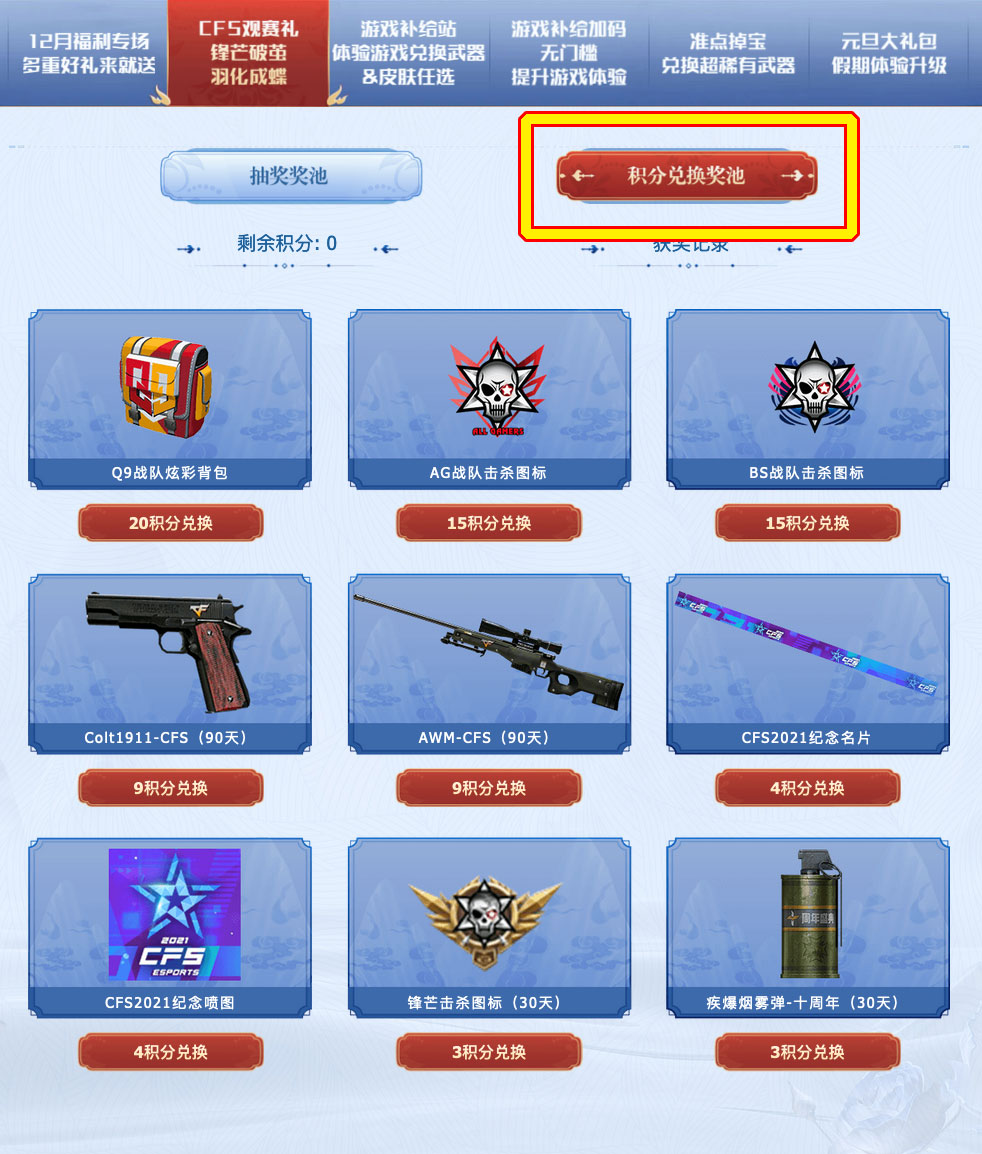
Task: Exchange 4积分 for CFS2021纪念喷图
Action: 170,1052
